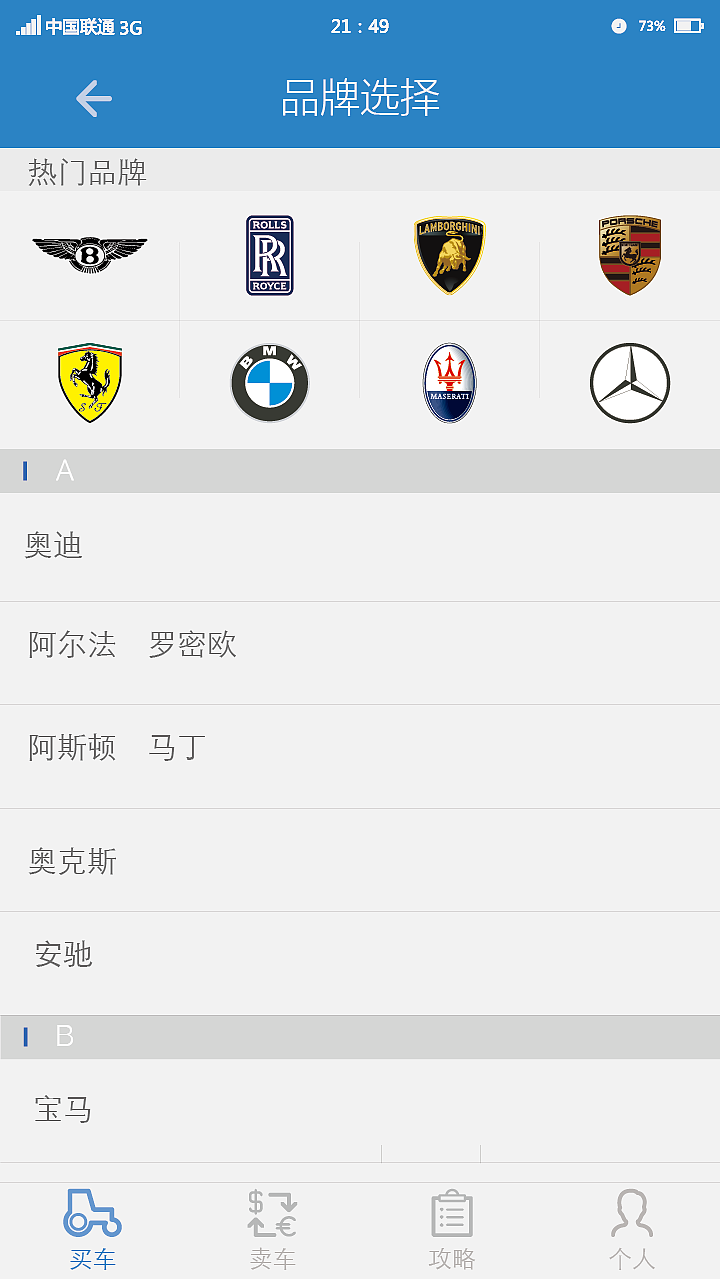Viewport: 720px width, 1280px height.
Task: Go back using the arrow button
Action: click(x=92, y=98)
